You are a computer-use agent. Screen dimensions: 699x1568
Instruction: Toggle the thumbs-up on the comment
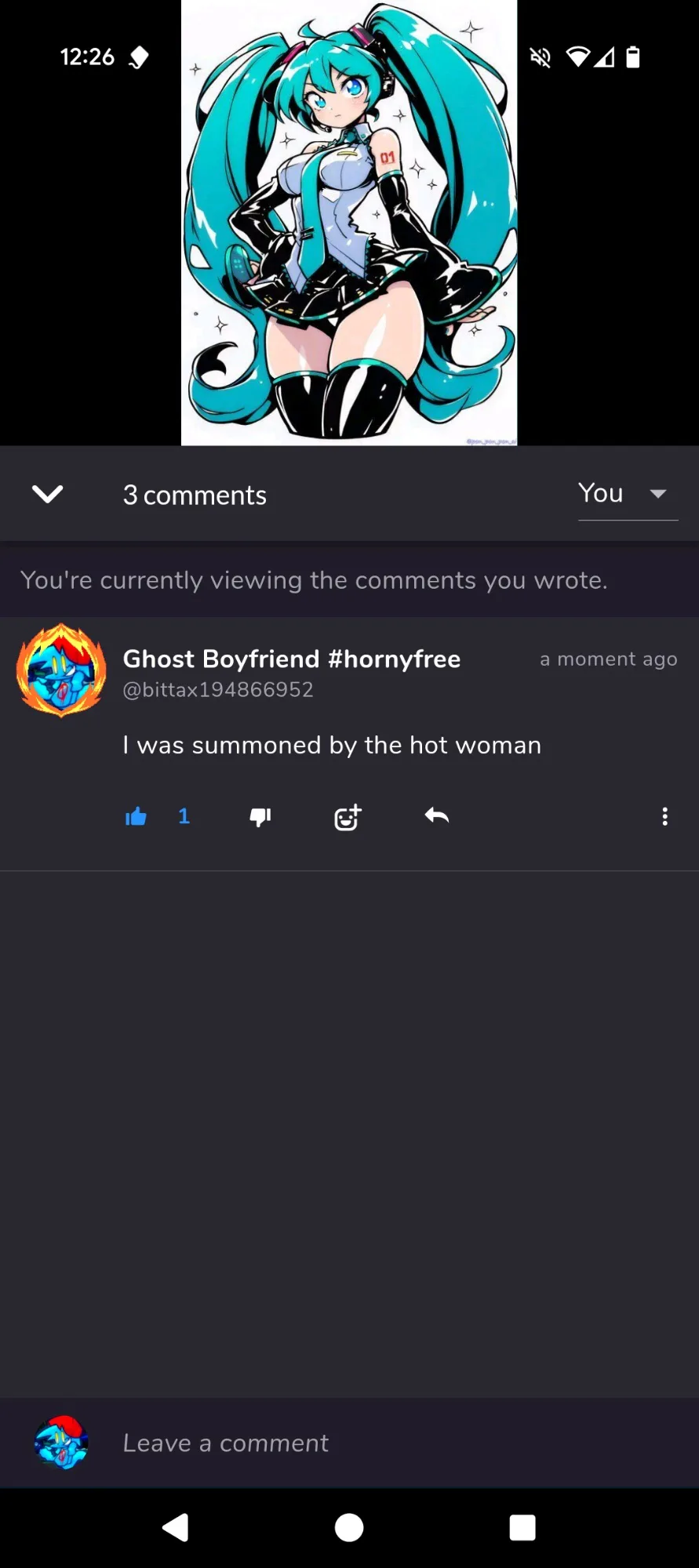136,817
